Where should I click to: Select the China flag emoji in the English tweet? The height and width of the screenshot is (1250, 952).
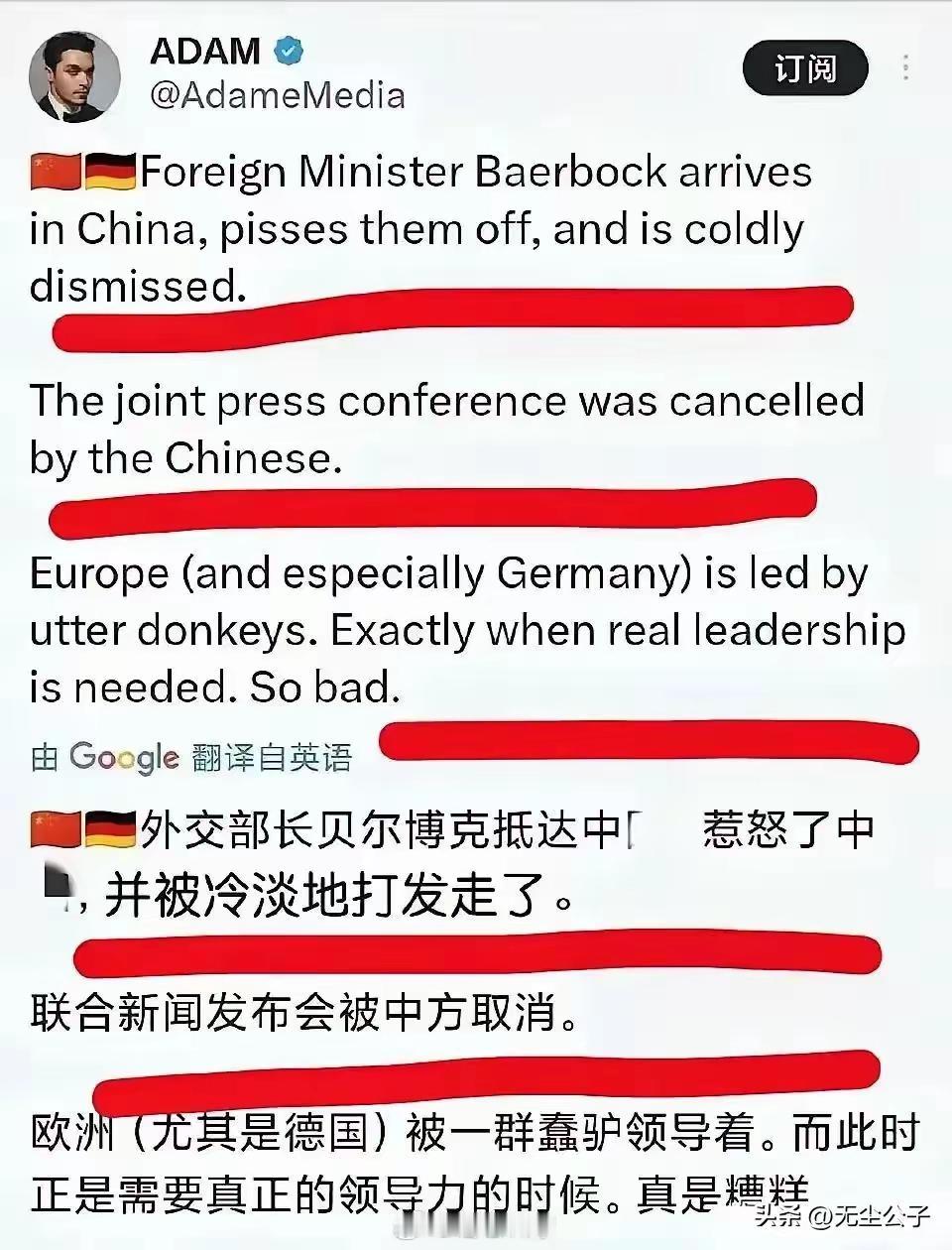click(55, 171)
